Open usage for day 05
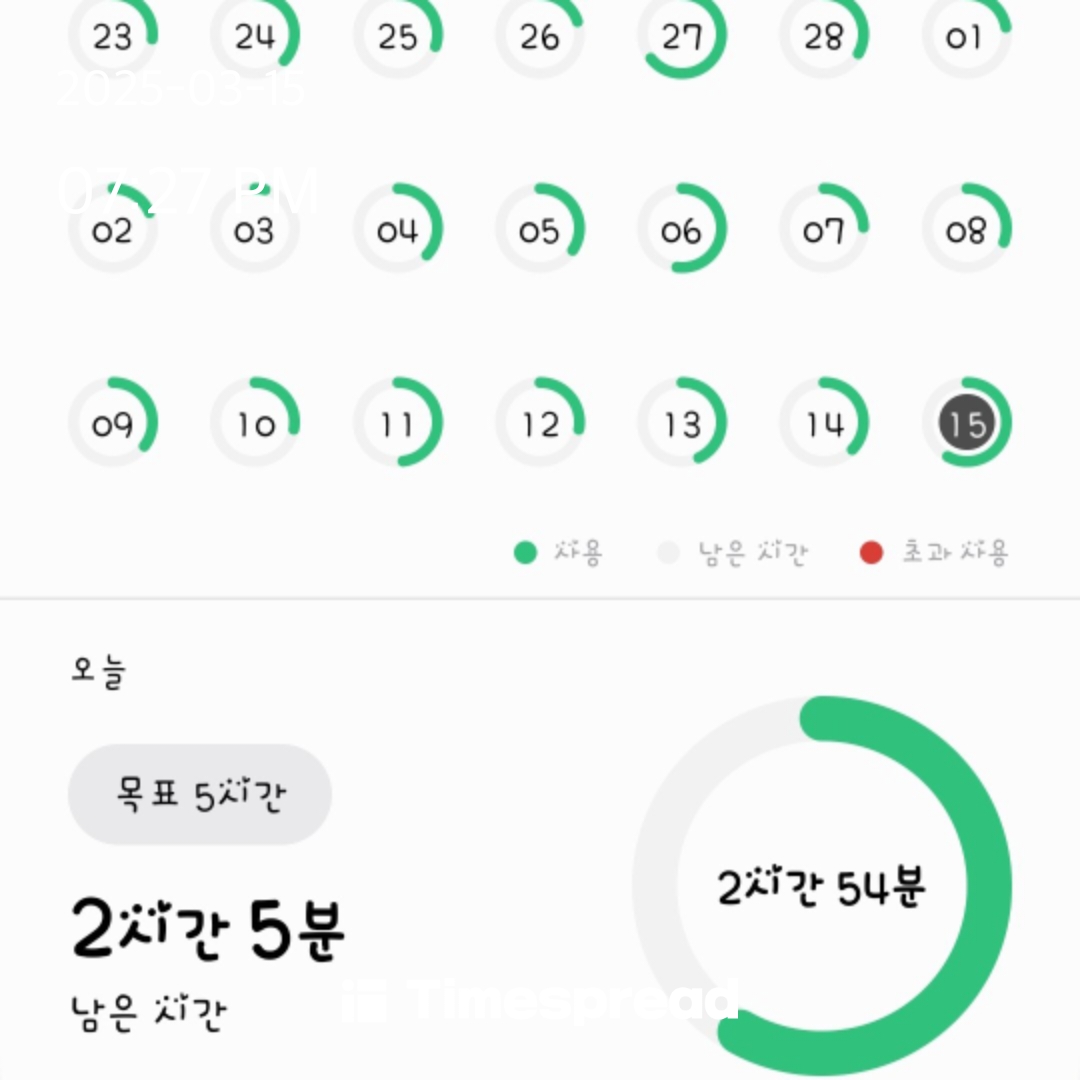Image resolution: width=1080 pixels, height=1080 pixels. pyautogui.click(x=539, y=230)
